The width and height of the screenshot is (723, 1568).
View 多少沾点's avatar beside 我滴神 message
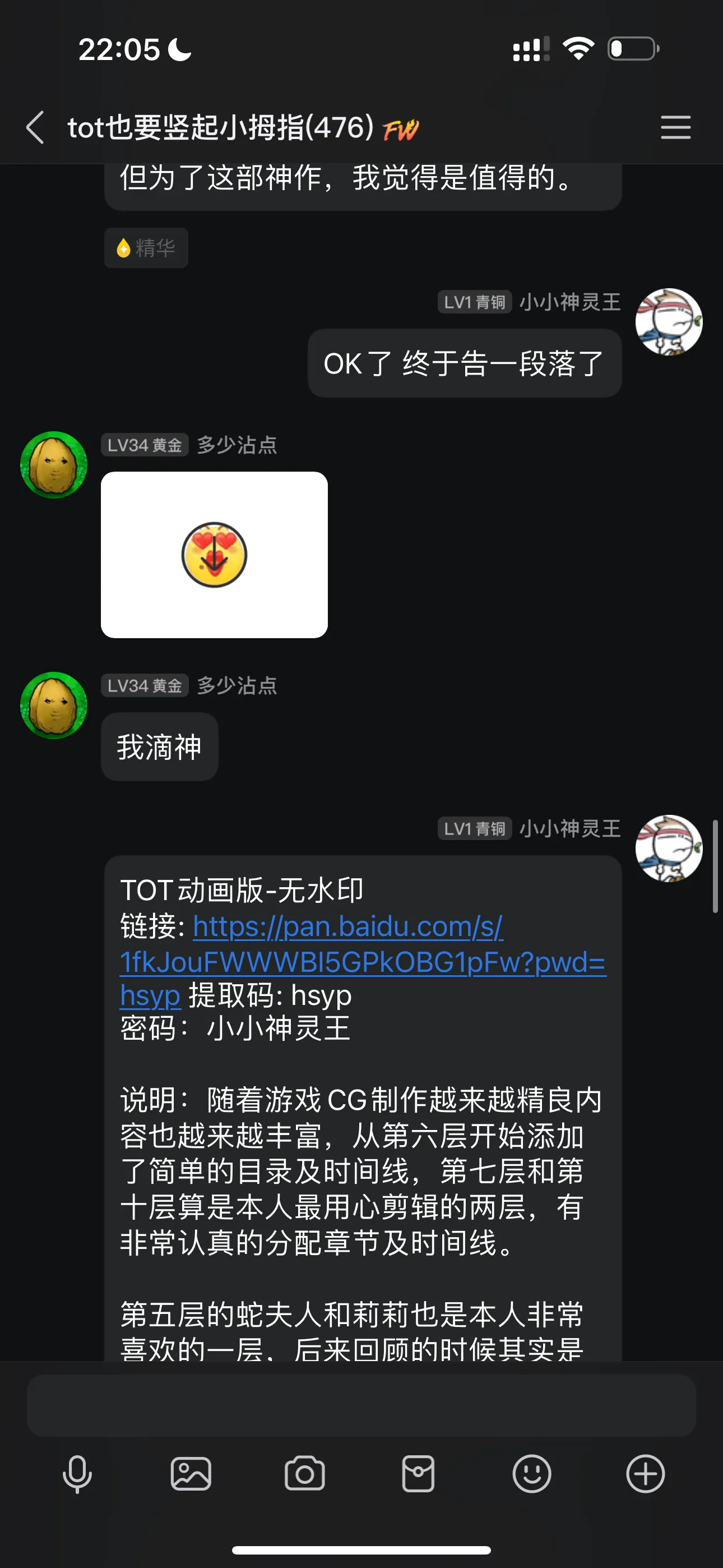coord(54,705)
